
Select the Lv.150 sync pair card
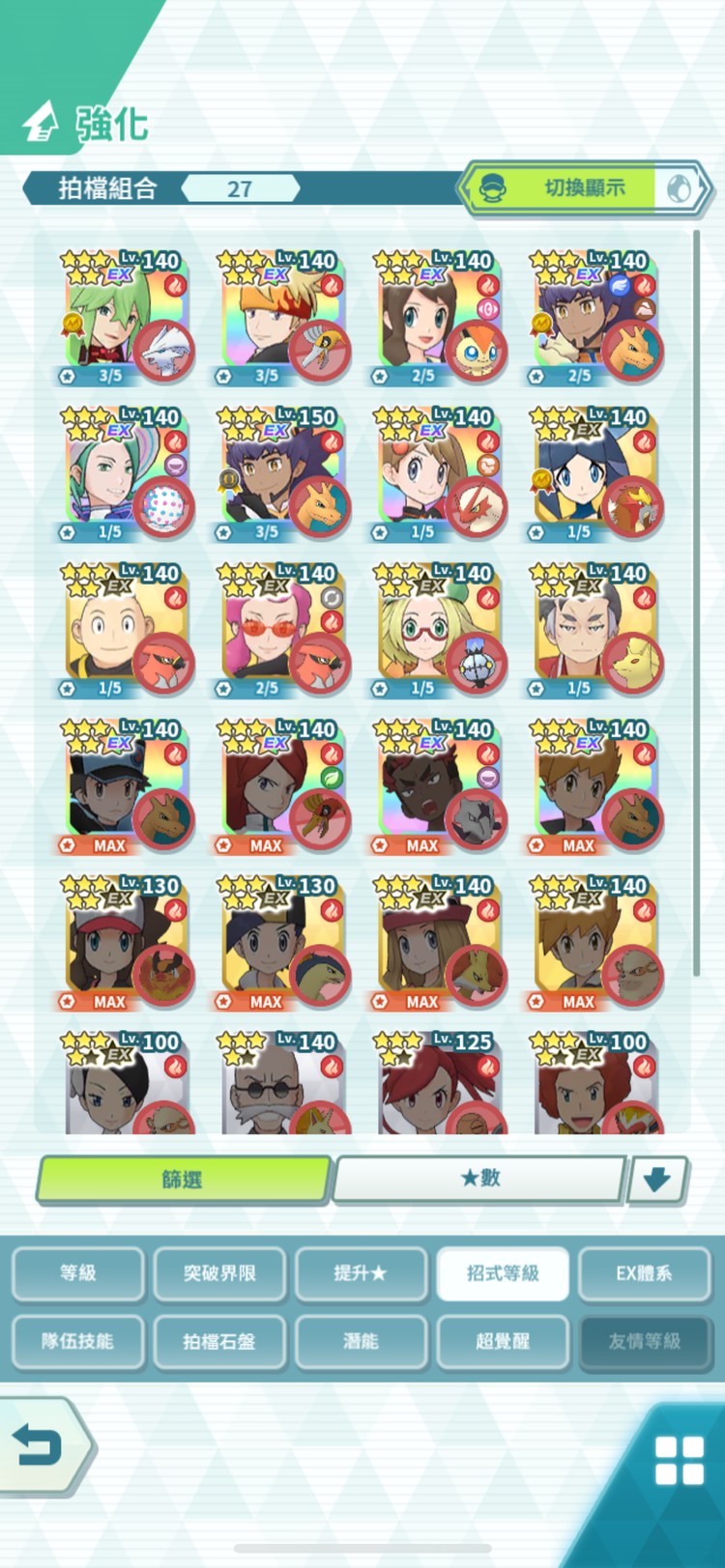281,473
